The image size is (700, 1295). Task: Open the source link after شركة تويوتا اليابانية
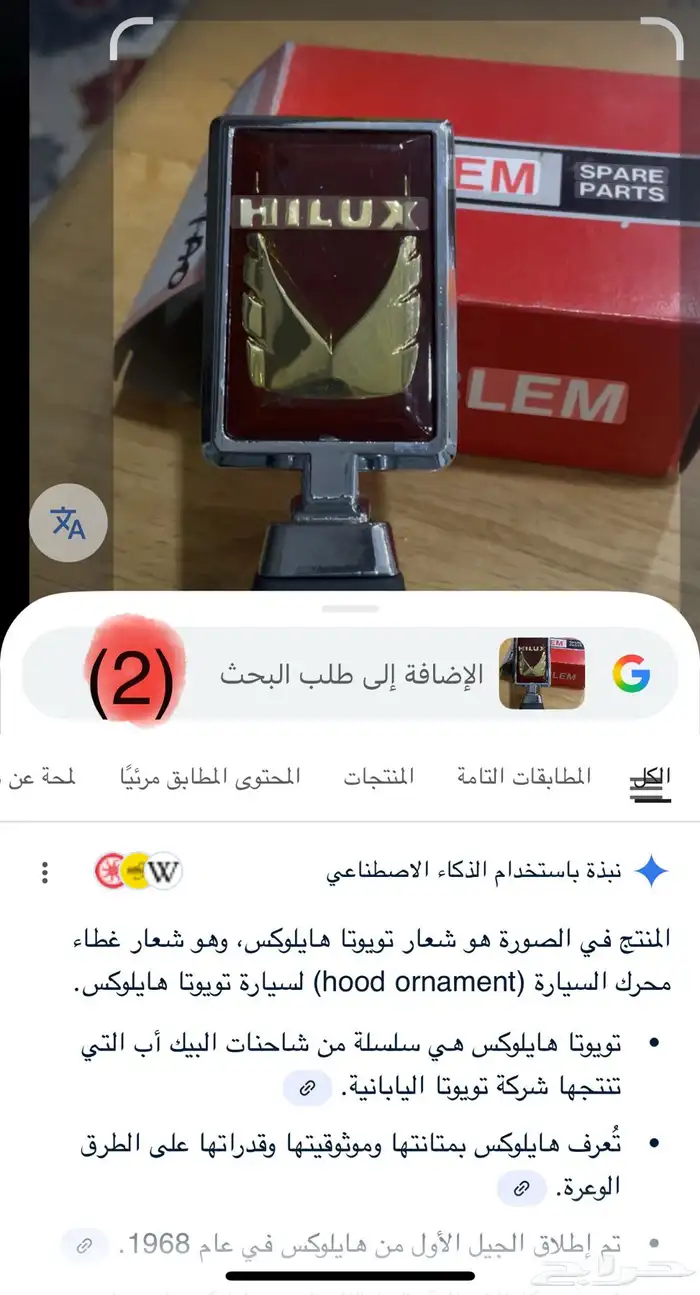[308, 1087]
